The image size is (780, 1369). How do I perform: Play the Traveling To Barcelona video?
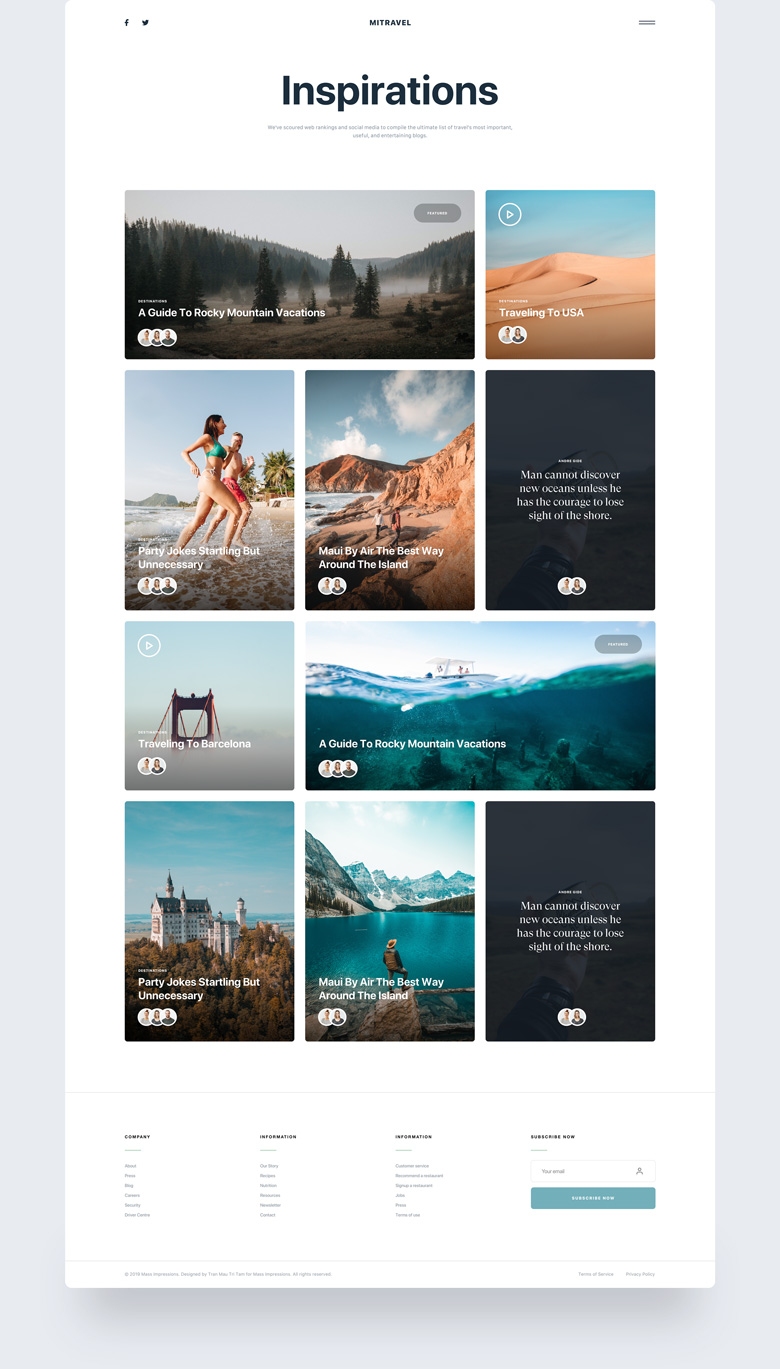(149, 646)
